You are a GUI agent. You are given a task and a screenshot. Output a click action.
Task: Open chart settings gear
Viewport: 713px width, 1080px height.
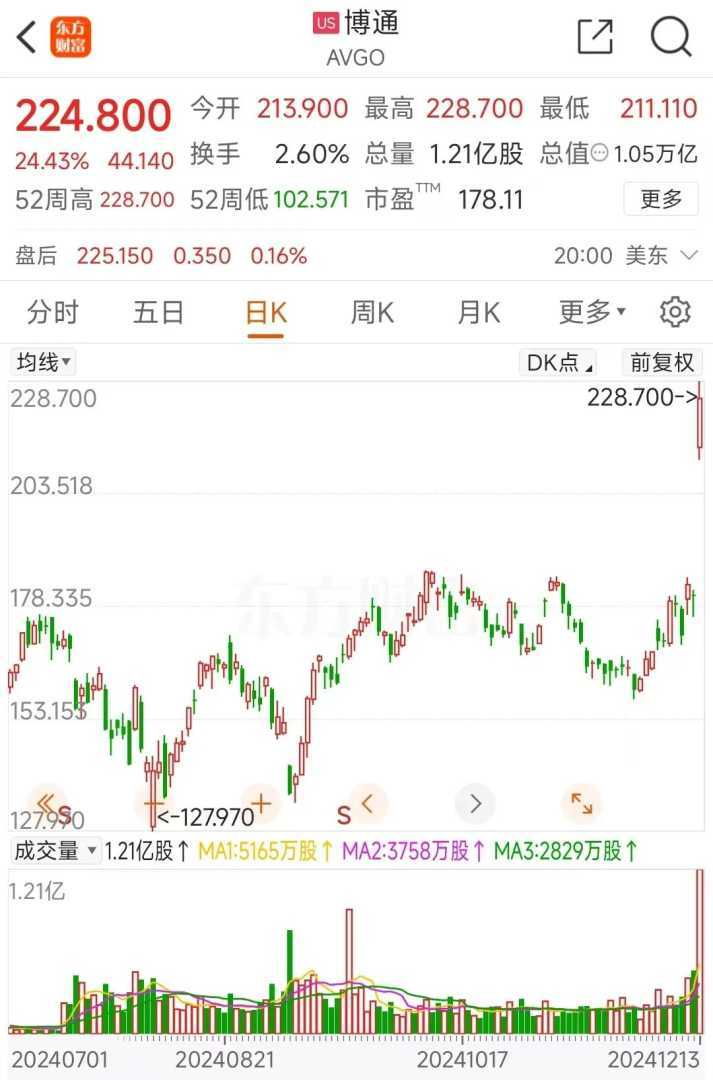tap(676, 313)
